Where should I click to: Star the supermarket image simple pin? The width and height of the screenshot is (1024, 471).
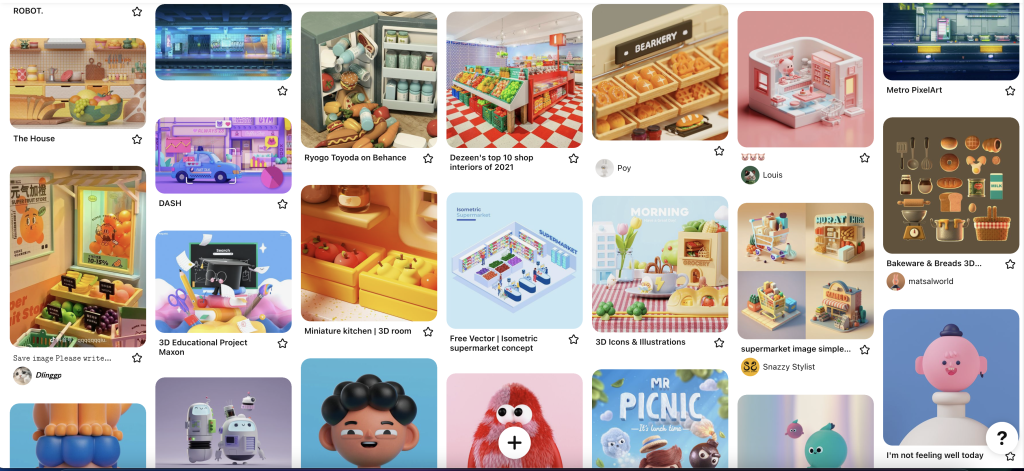coord(864,350)
